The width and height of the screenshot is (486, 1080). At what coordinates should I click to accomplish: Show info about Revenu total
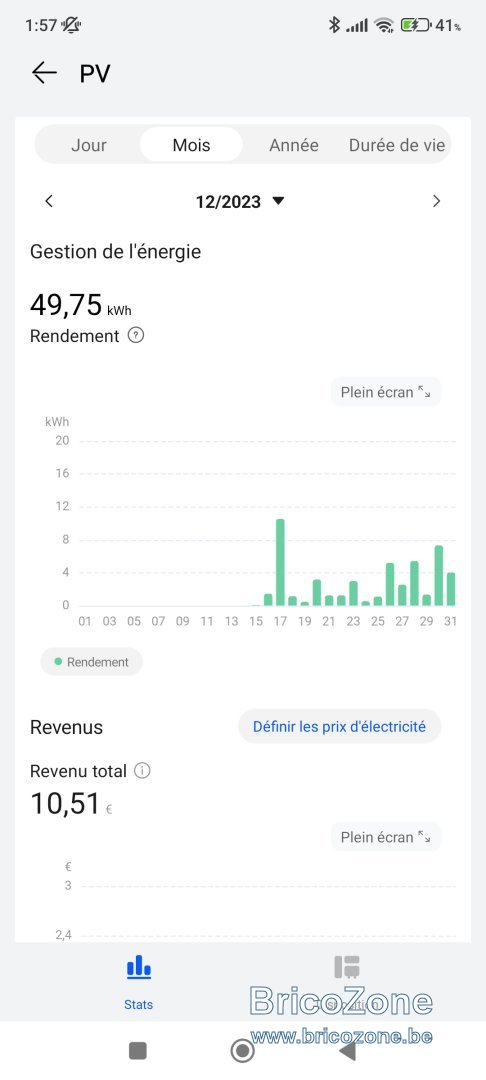142,771
